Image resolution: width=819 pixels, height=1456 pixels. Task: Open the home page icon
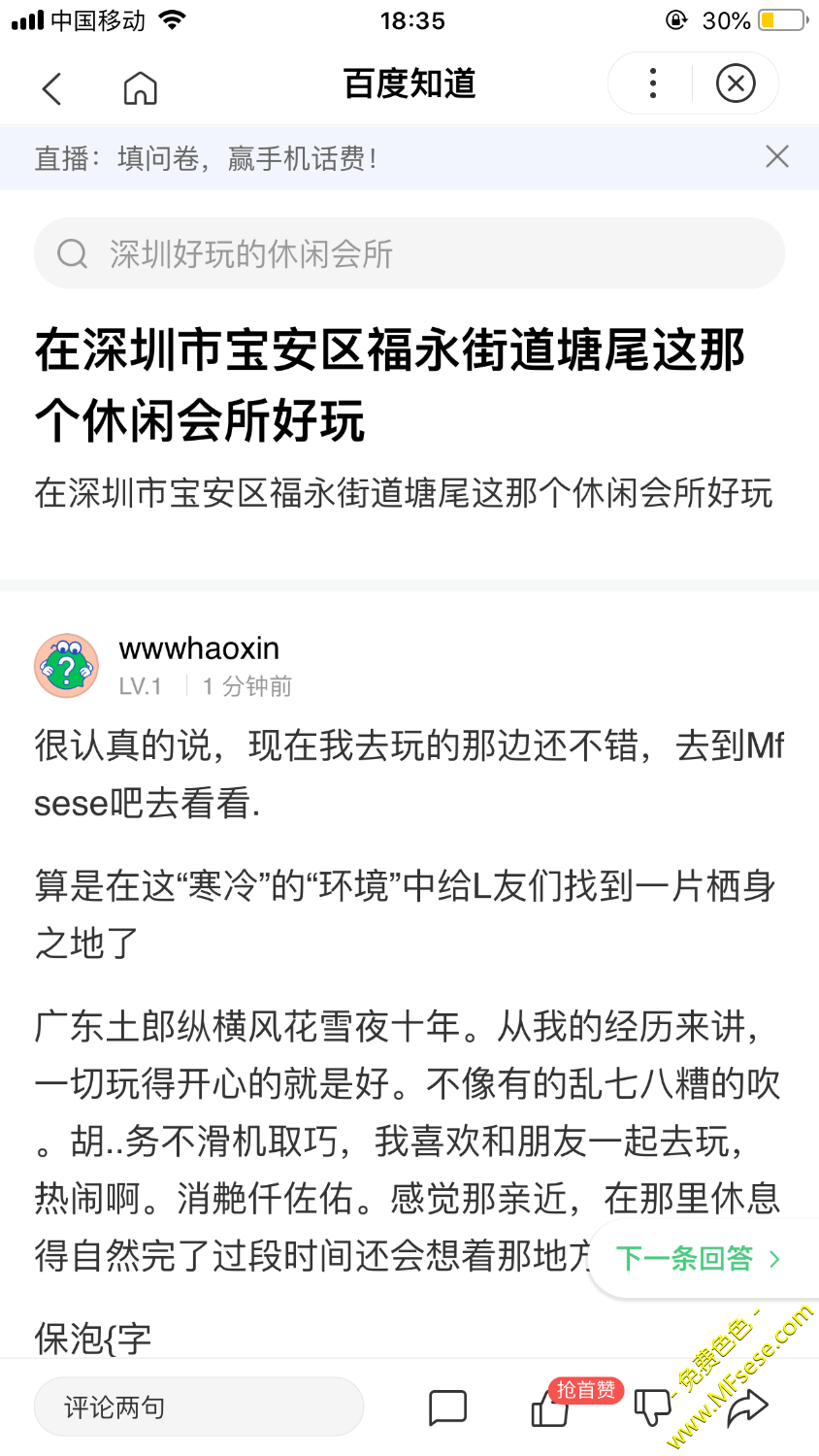[140, 88]
